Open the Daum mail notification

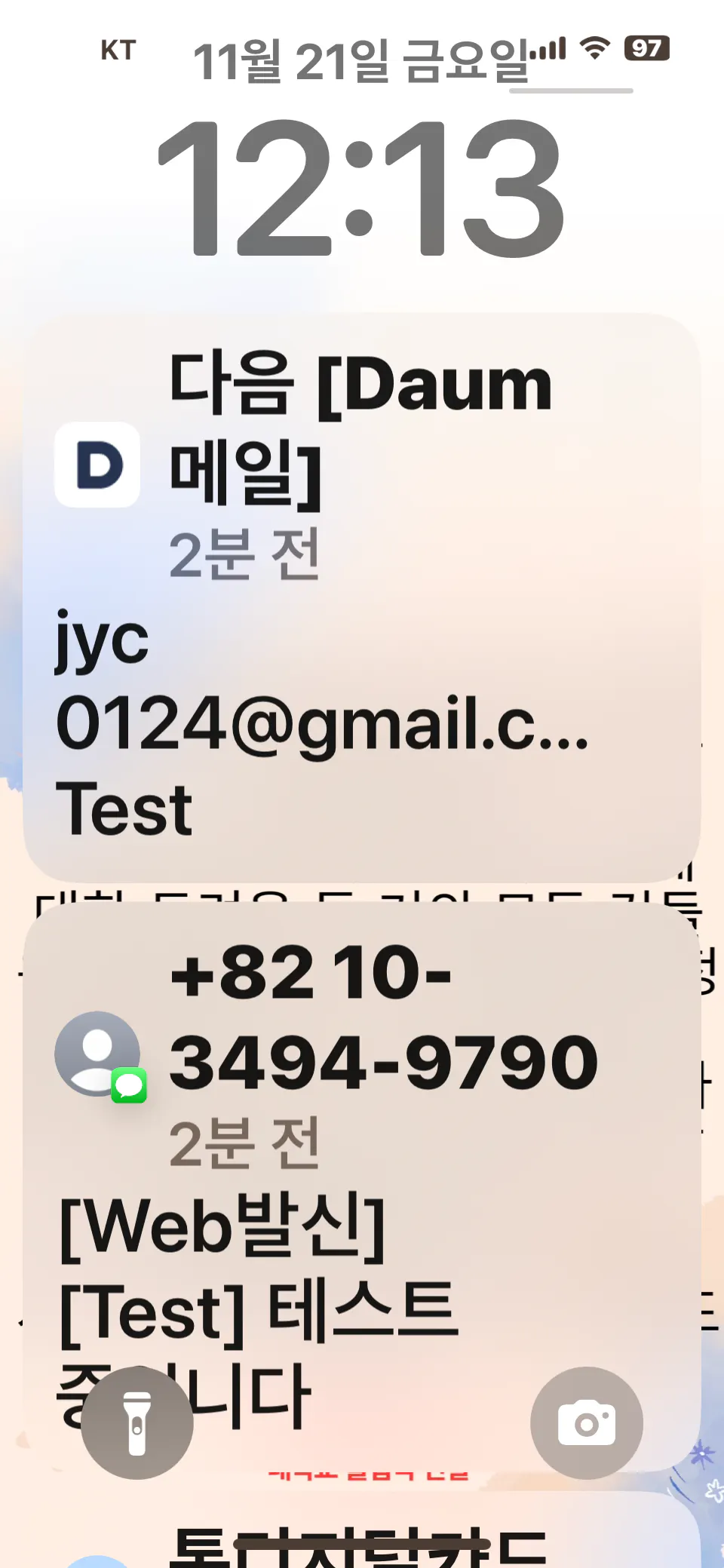pyautogui.click(x=362, y=596)
